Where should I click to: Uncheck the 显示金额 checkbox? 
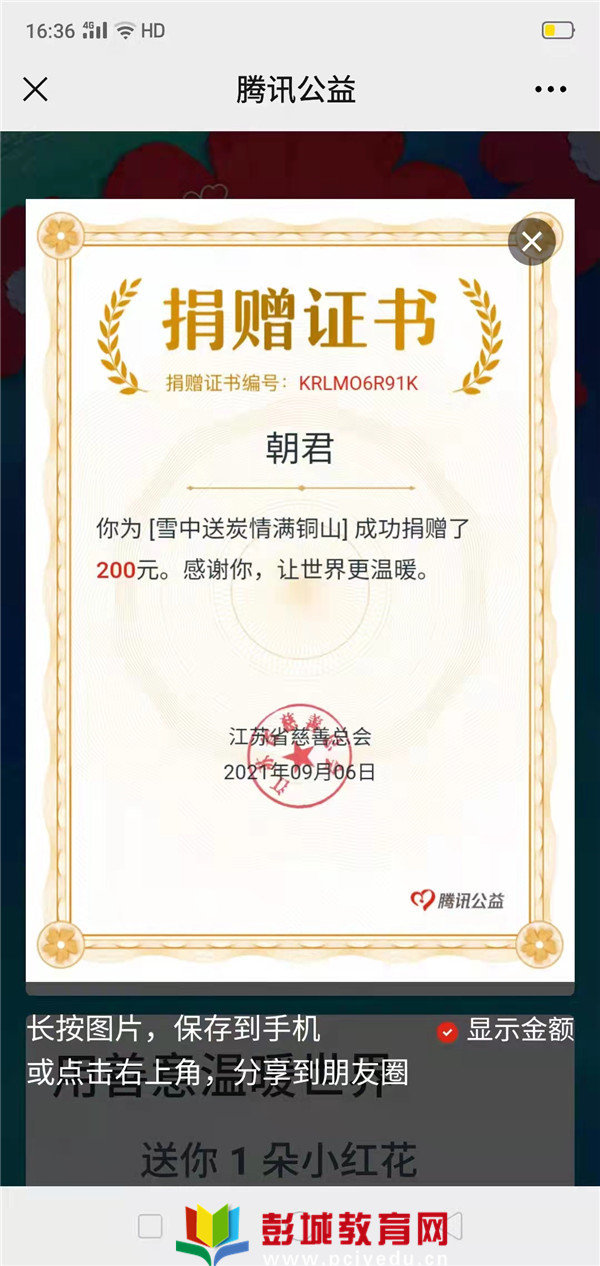point(447,1032)
